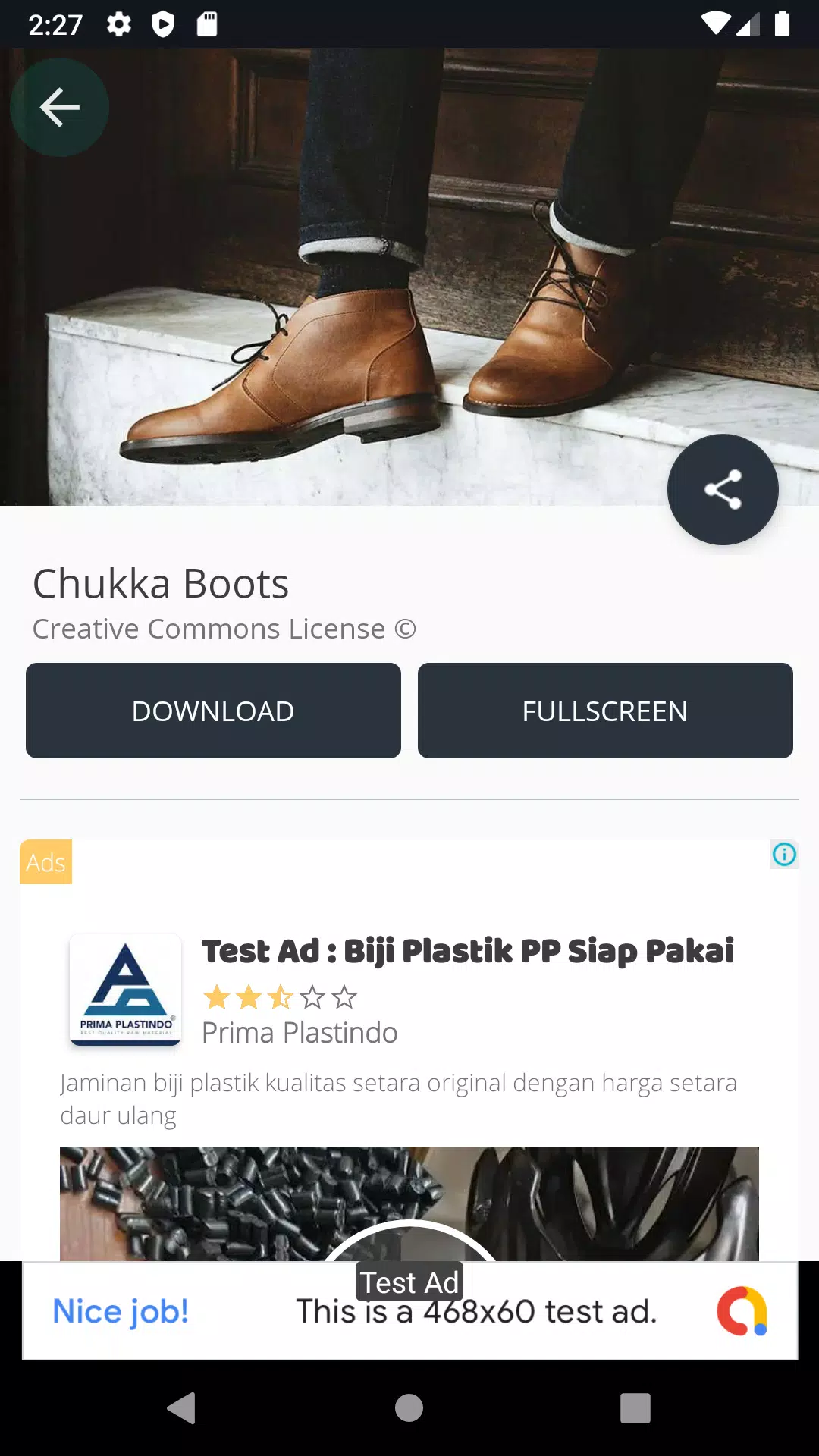Go back using the top arrow
The image size is (819, 1456).
pyautogui.click(x=59, y=107)
